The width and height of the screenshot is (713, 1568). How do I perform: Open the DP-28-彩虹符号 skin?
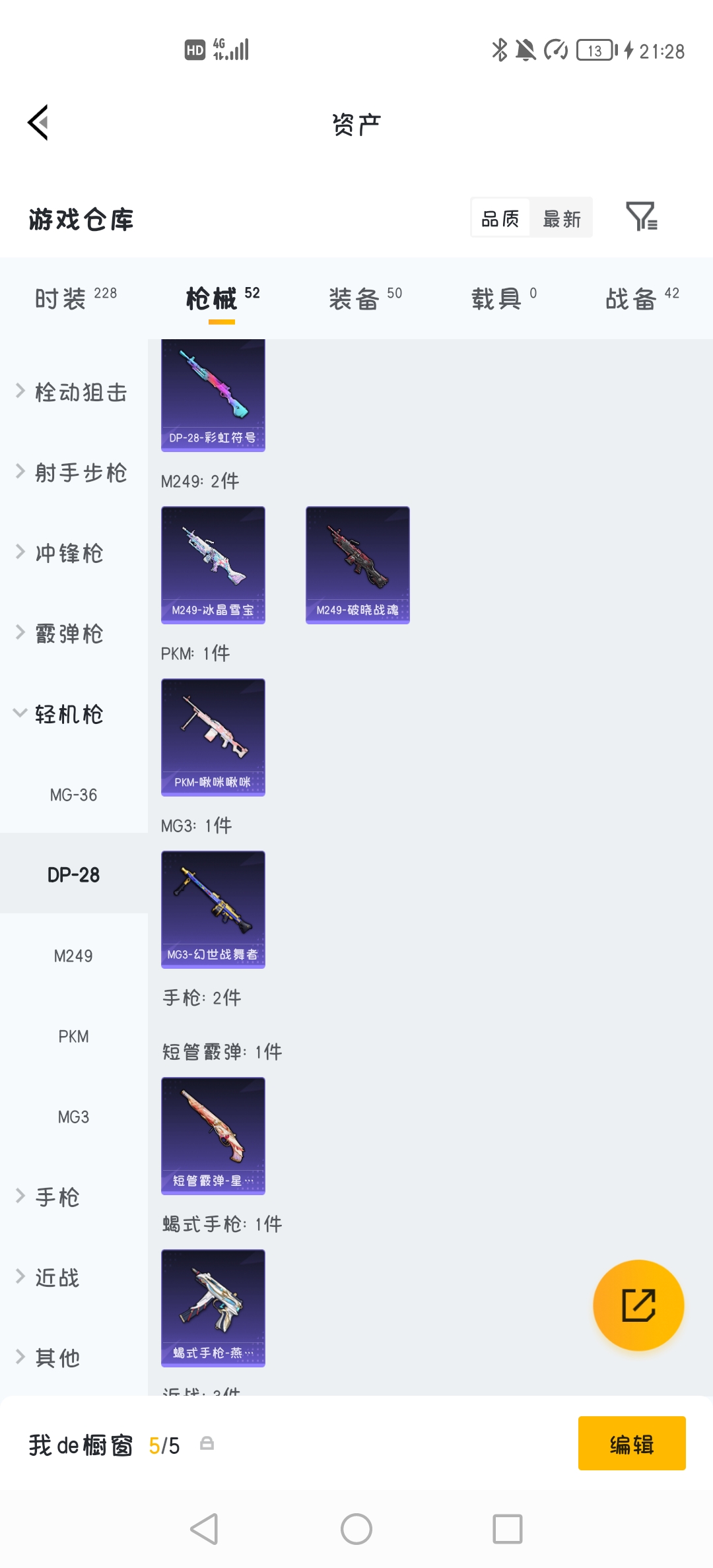[213, 395]
